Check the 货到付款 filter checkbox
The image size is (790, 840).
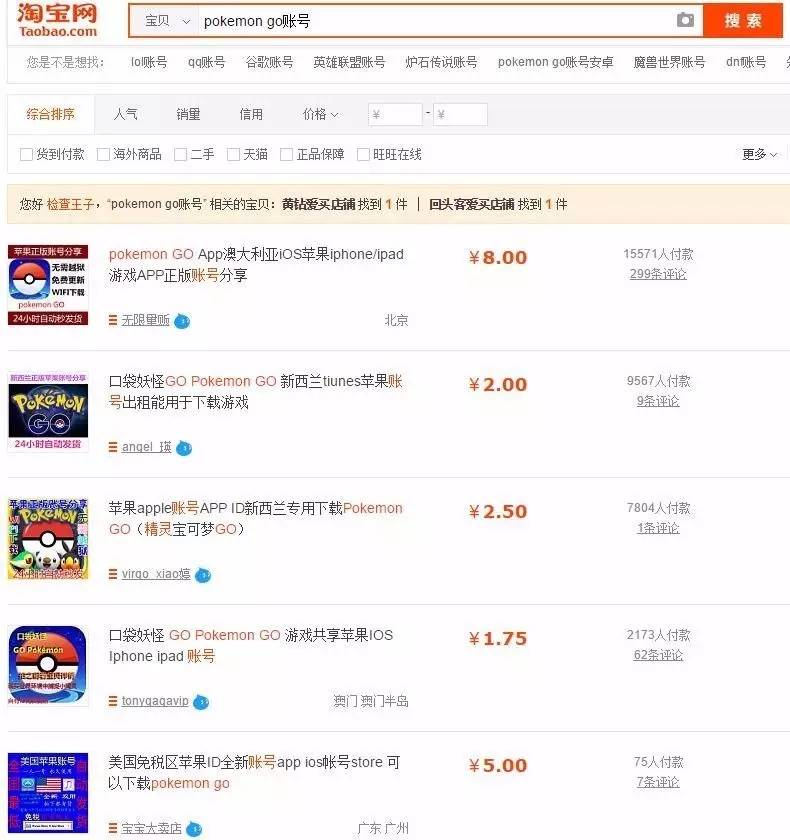click(x=27, y=154)
